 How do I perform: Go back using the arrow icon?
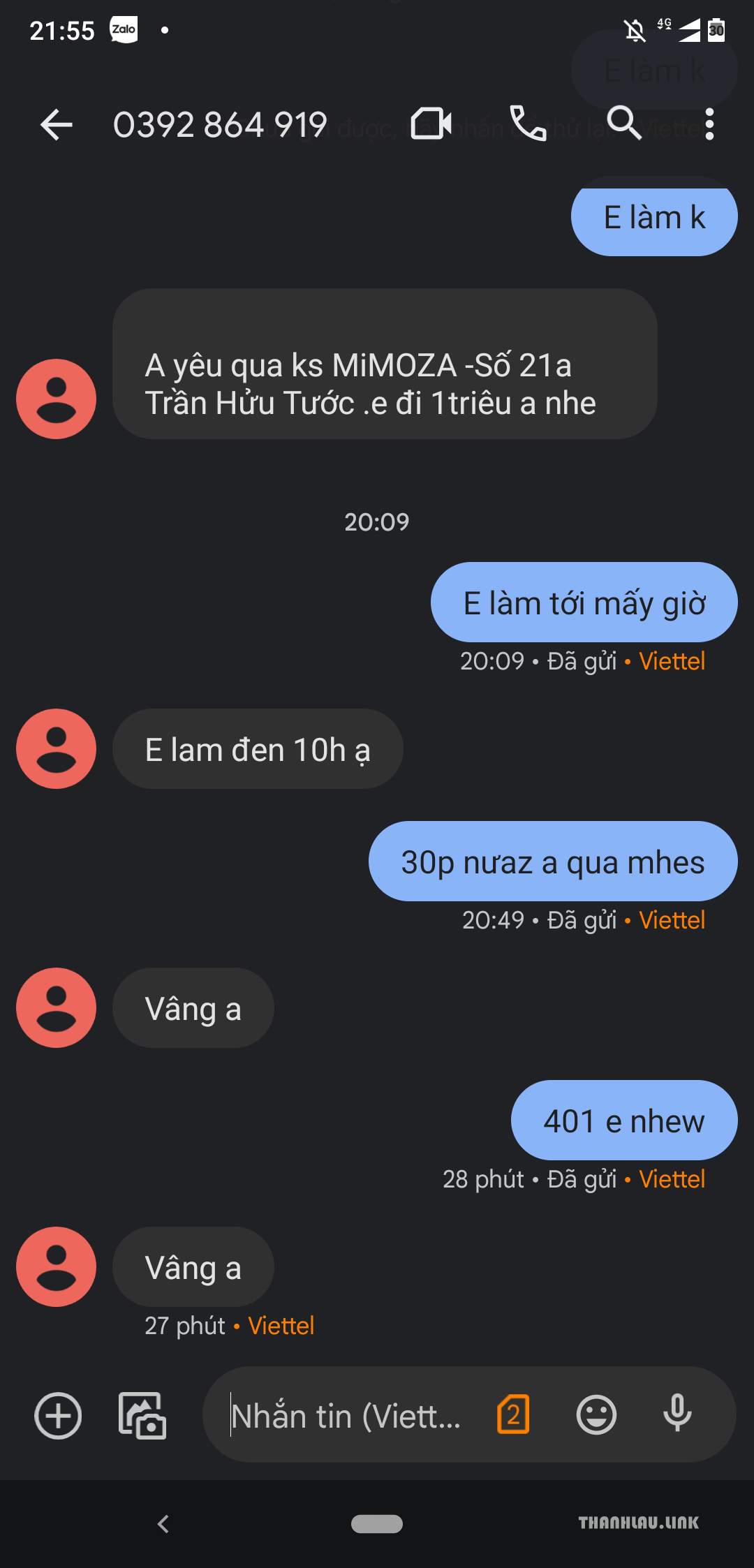pos(57,125)
